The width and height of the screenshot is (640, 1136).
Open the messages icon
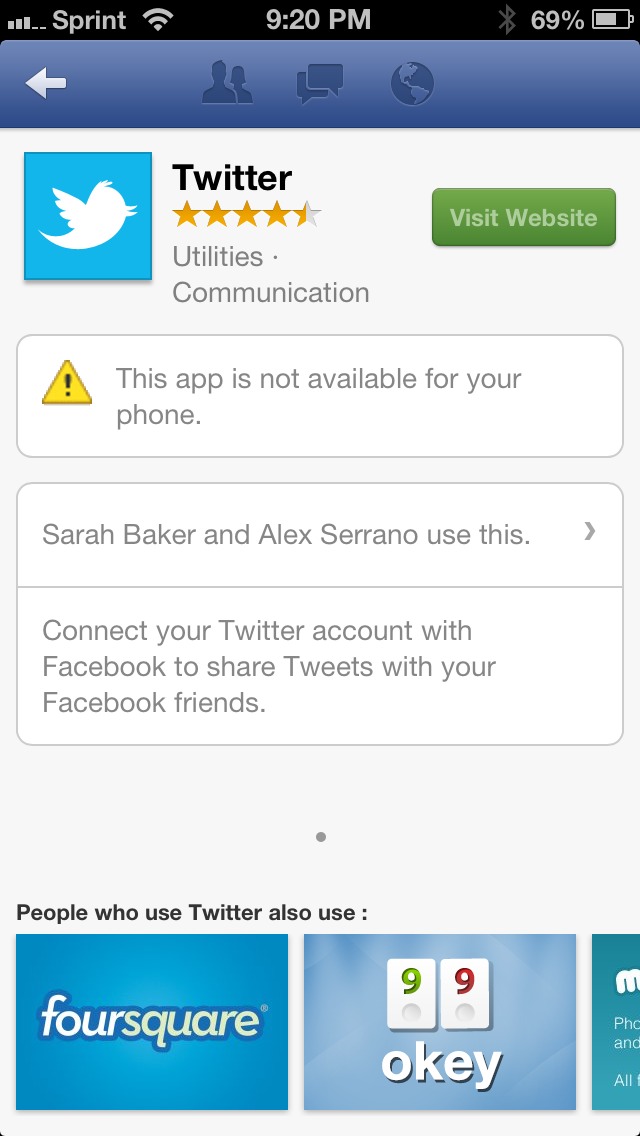click(320, 83)
